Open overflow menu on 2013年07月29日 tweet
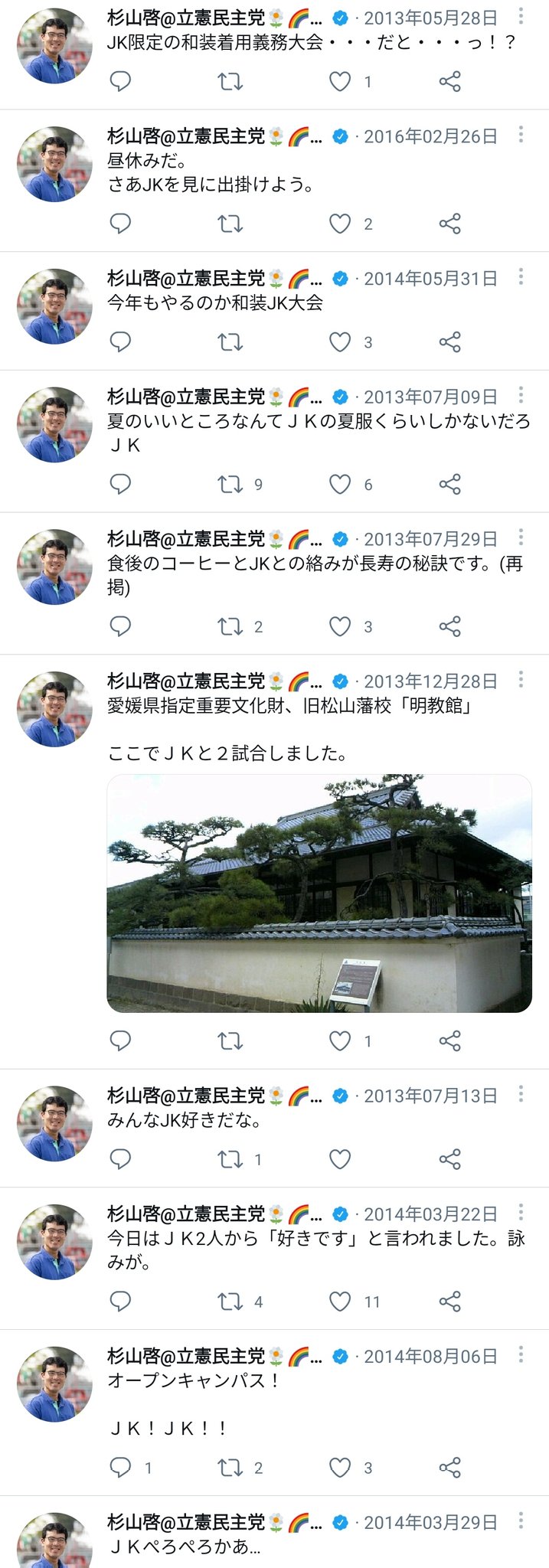Screen dimensions: 549x1568 click(521, 536)
